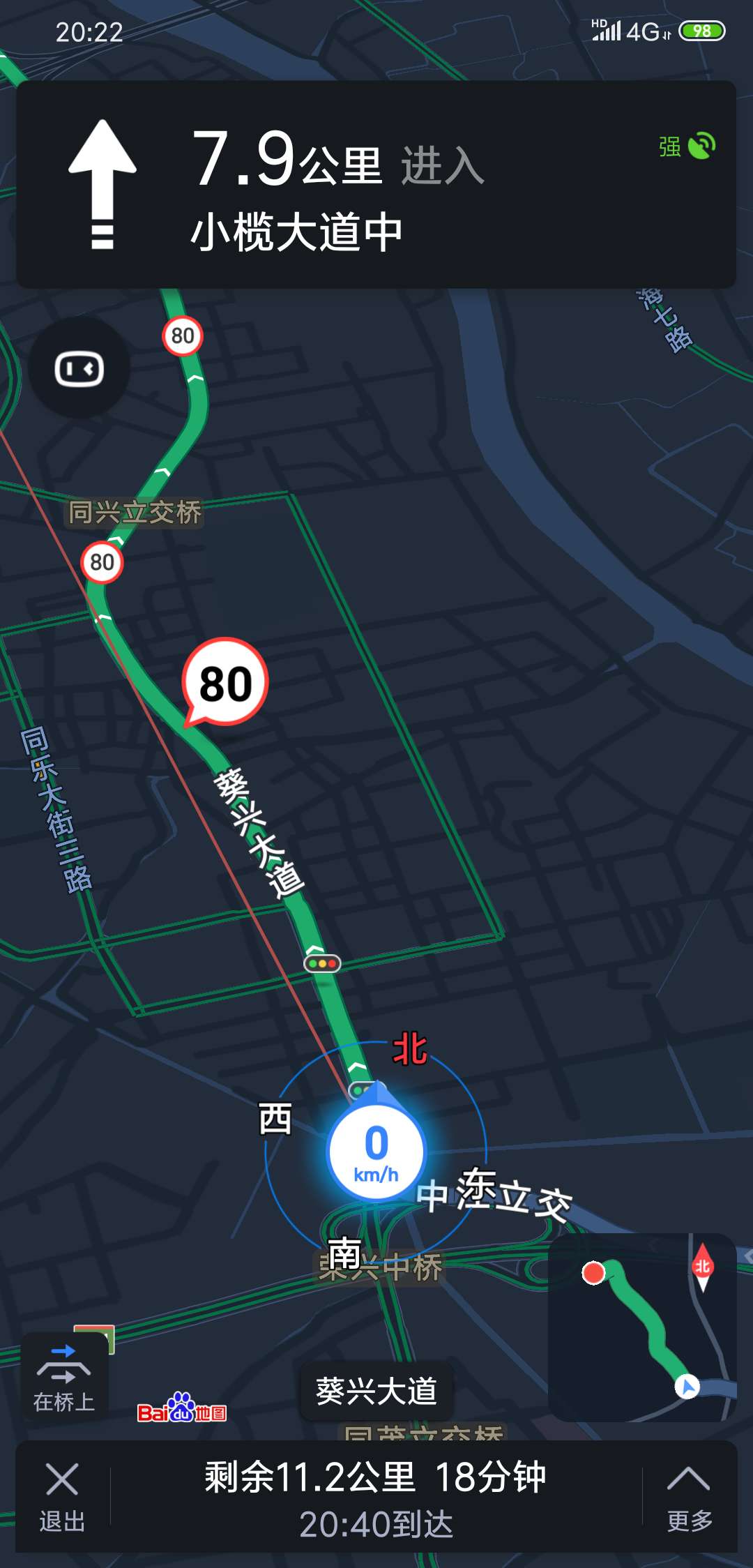This screenshot has height=1568, width=753.
Task: Open the route overview mini-map
Action: (x=642, y=1327)
